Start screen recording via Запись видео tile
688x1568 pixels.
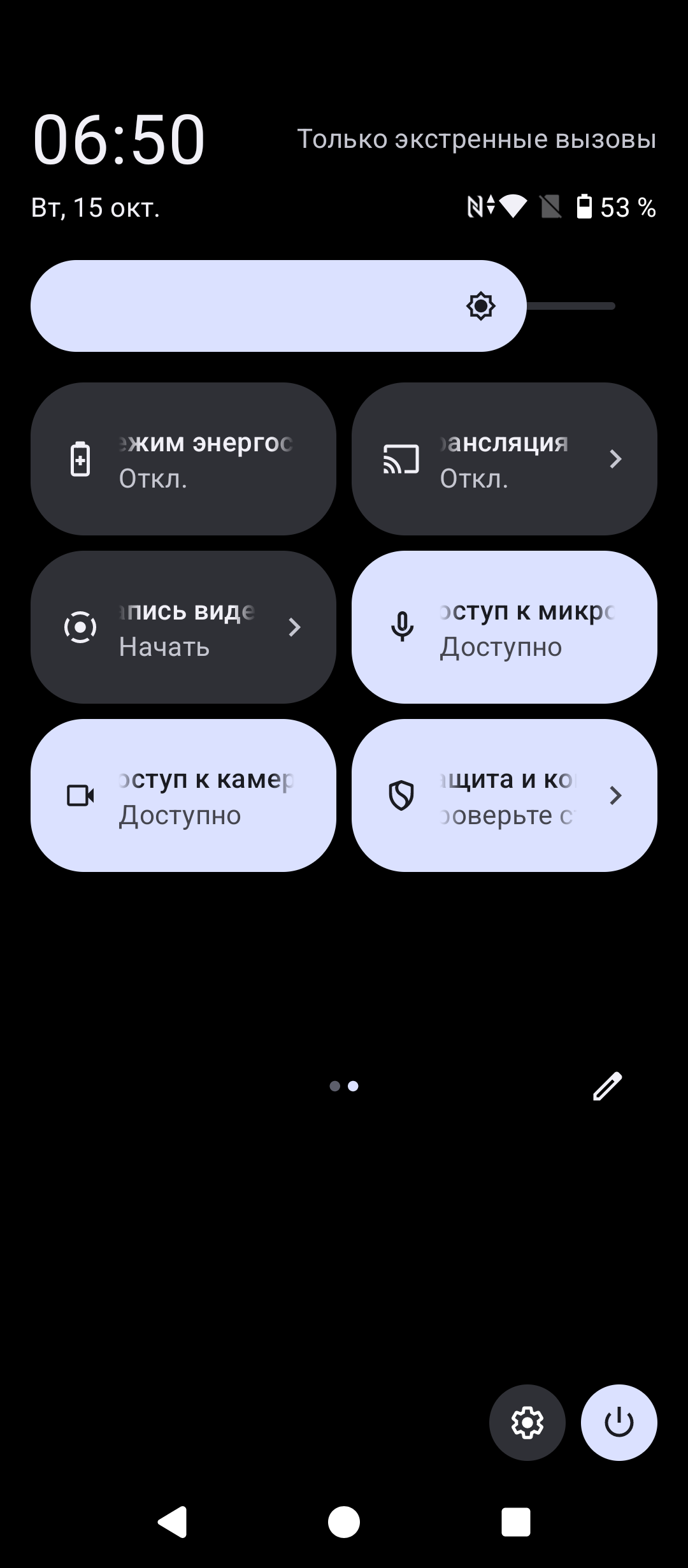pos(183,627)
